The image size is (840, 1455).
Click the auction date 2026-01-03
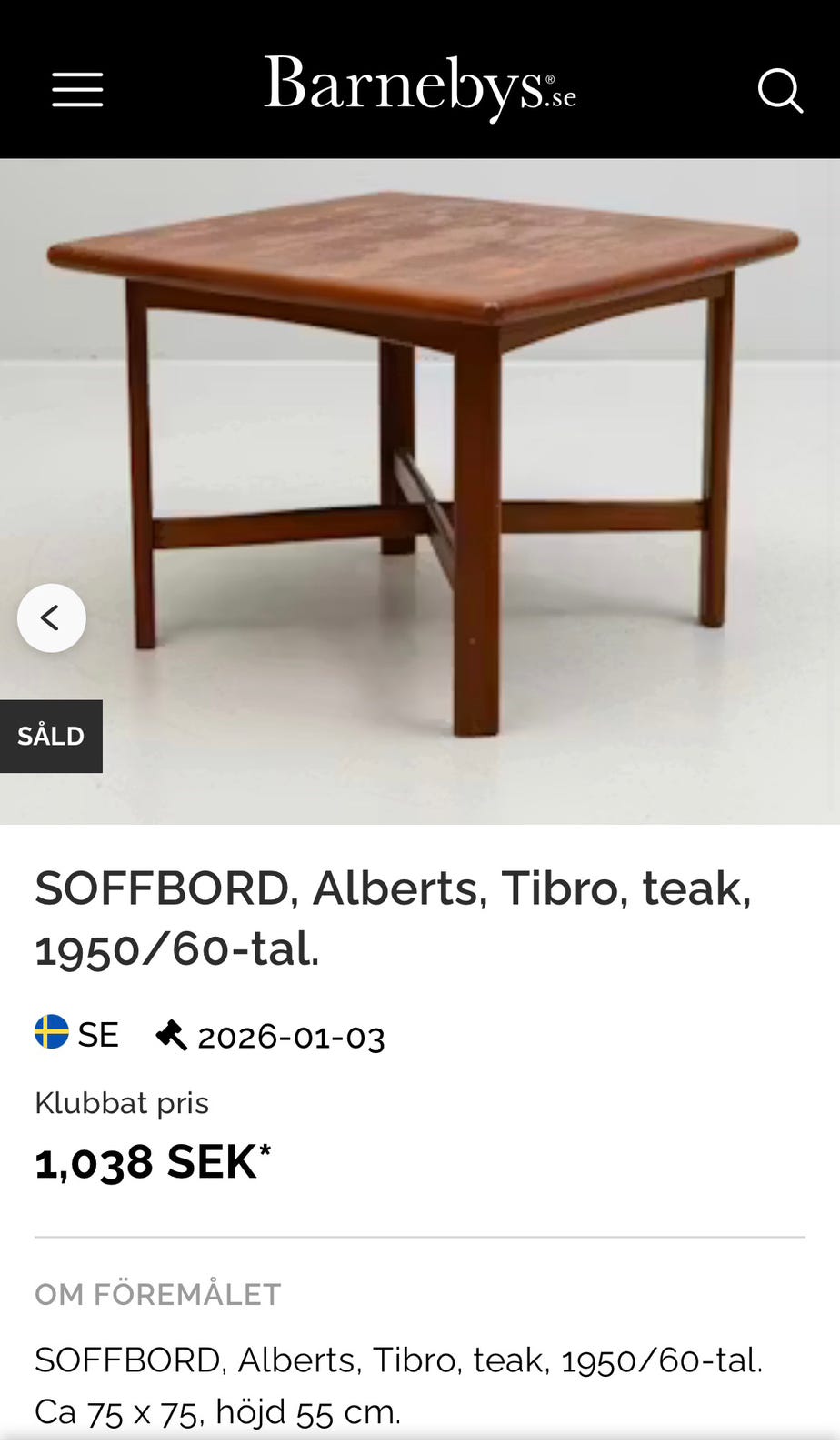point(292,1035)
